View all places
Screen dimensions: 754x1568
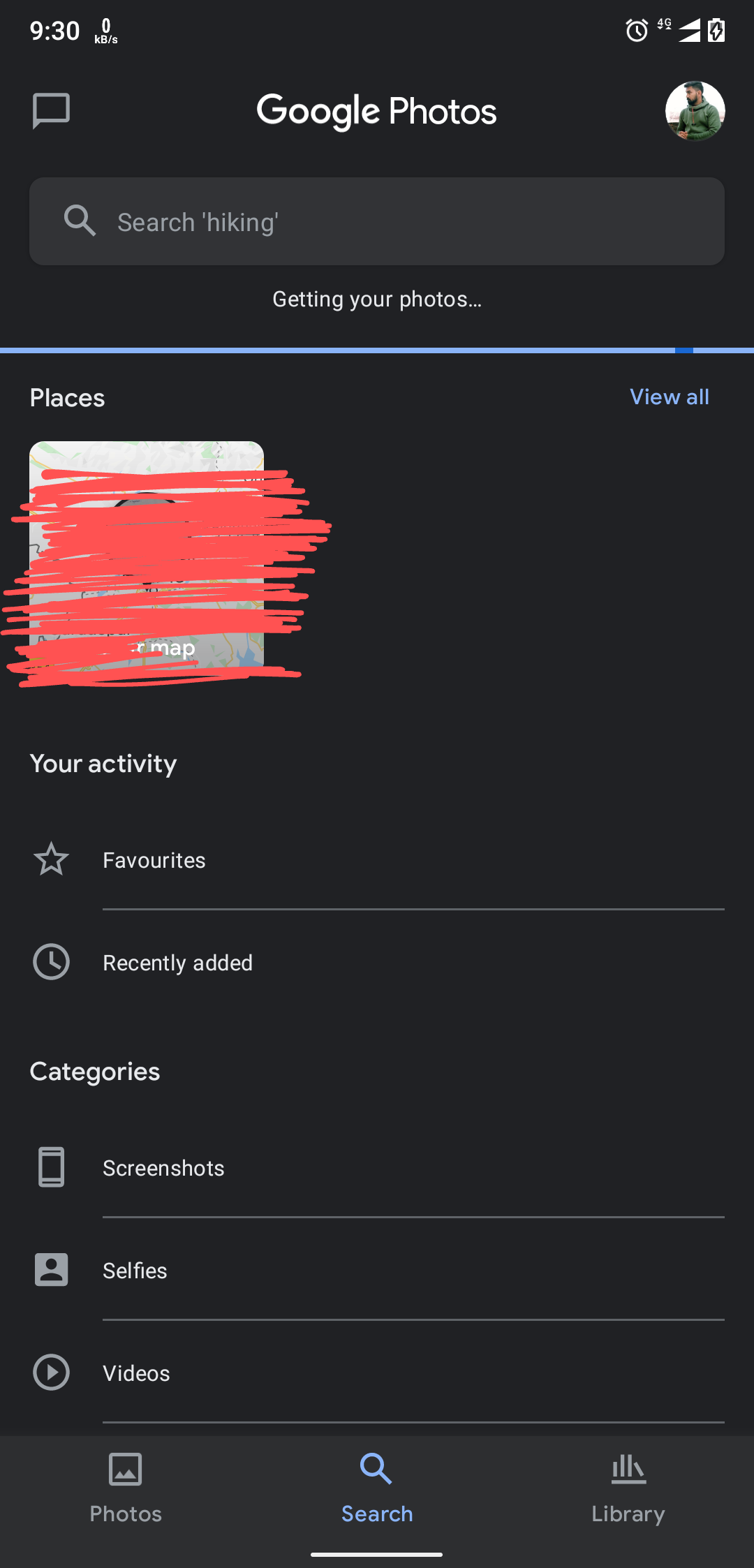point(669,397)
